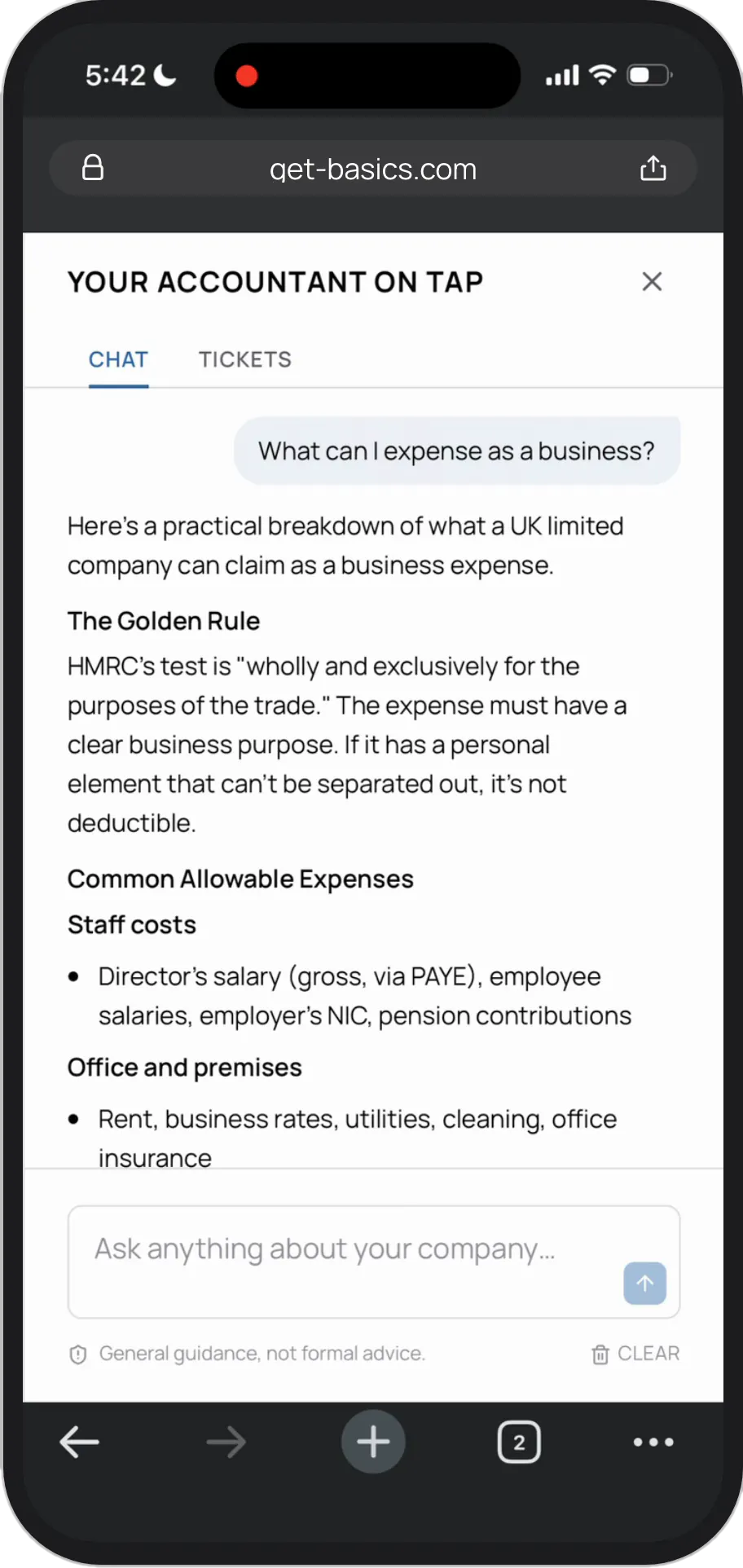
Task: Go back to the previous page
Action: tap(80, 1442)
